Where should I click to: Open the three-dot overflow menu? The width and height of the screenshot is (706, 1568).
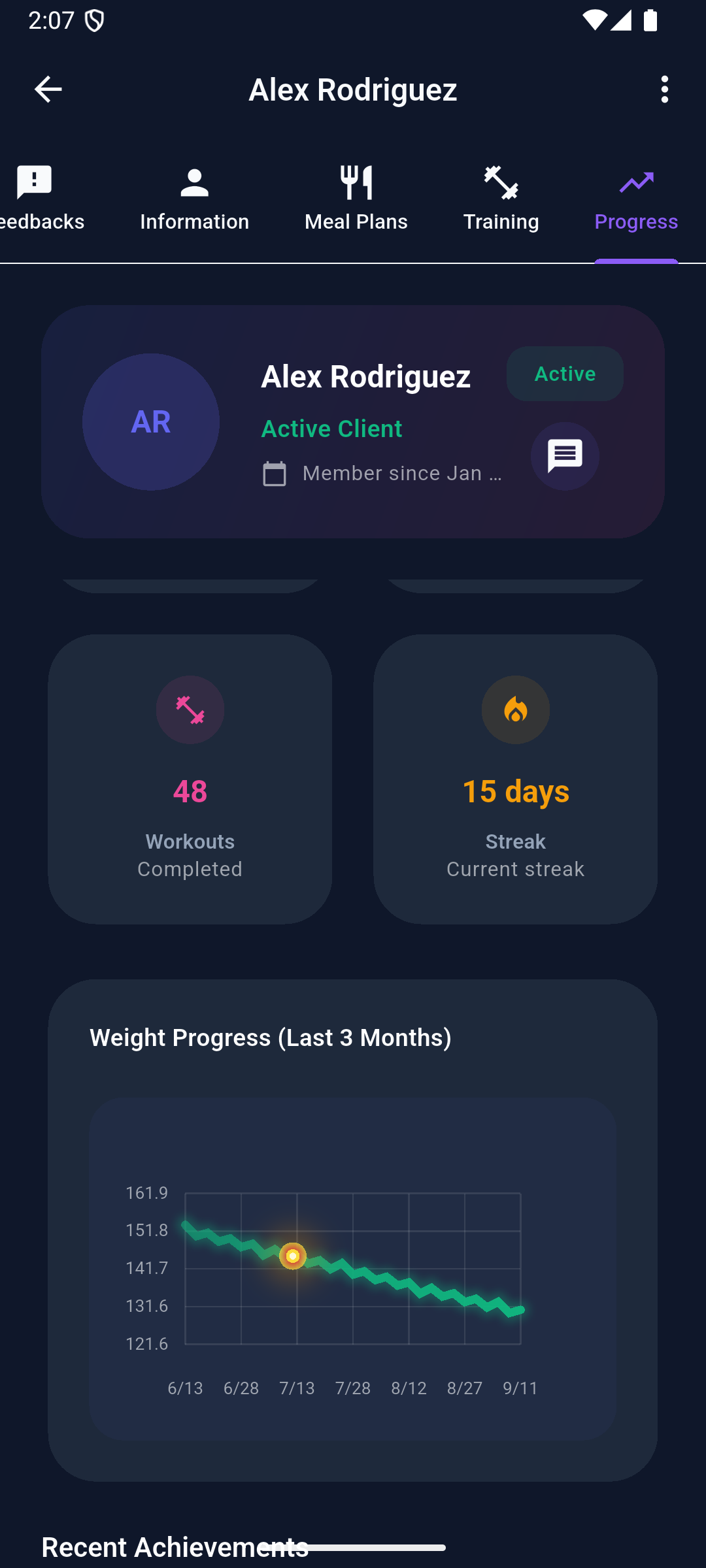(x=664, y=90)
